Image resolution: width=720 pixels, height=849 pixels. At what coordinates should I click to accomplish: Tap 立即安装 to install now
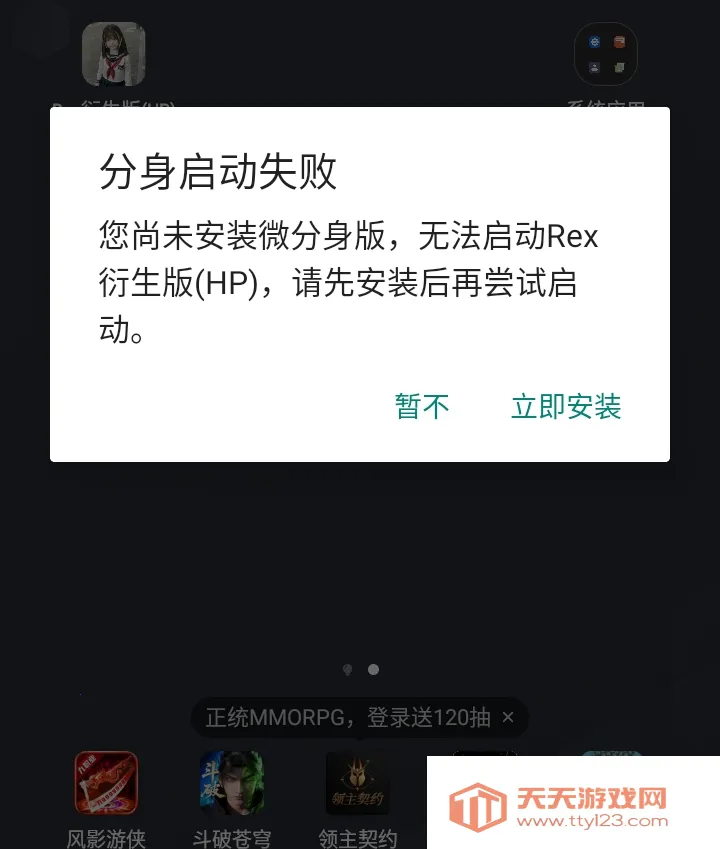click(566, 406)
